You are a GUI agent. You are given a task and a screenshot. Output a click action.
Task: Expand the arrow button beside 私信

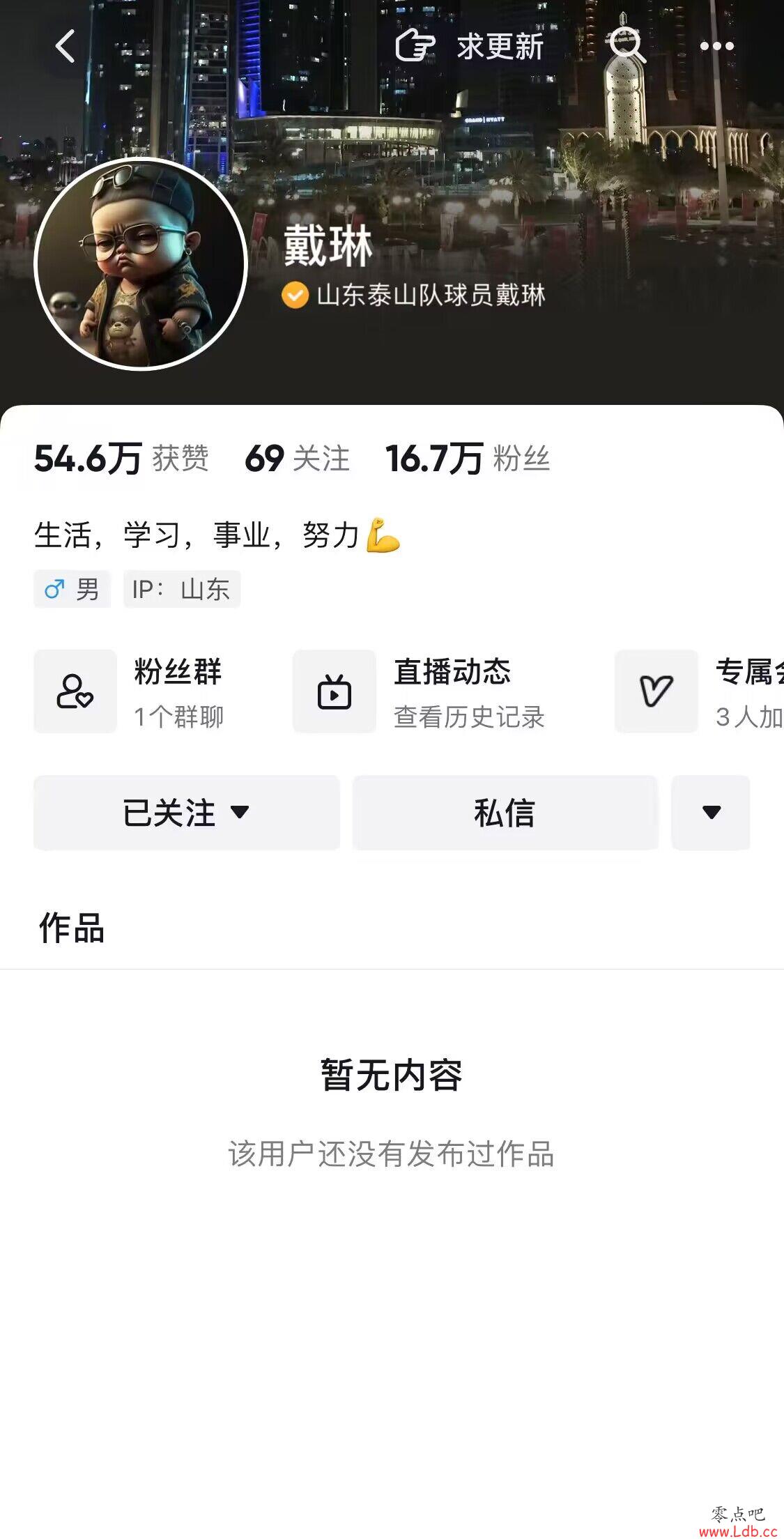pos(710,813)
